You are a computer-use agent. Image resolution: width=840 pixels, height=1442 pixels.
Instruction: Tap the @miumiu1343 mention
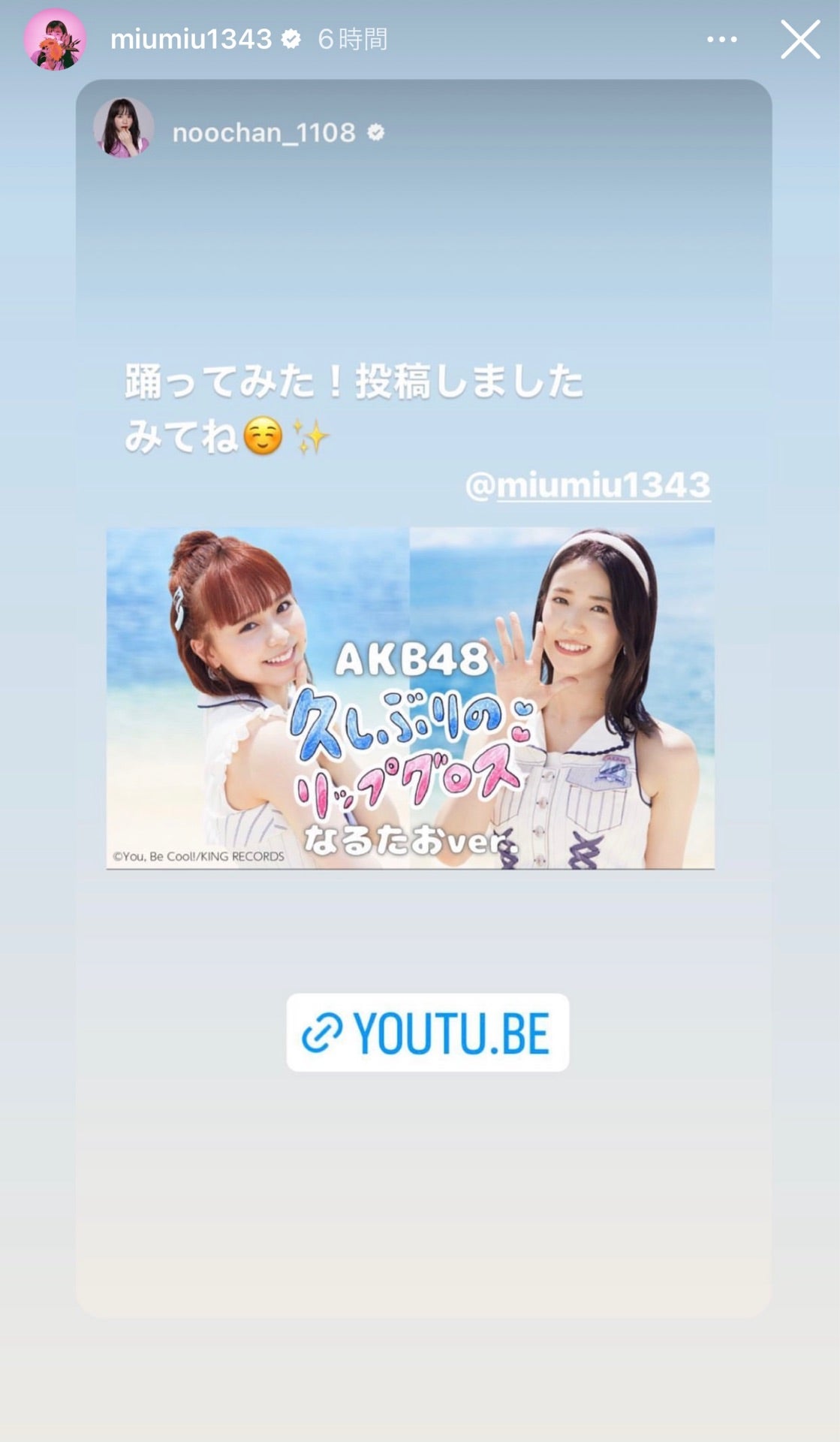588,485
